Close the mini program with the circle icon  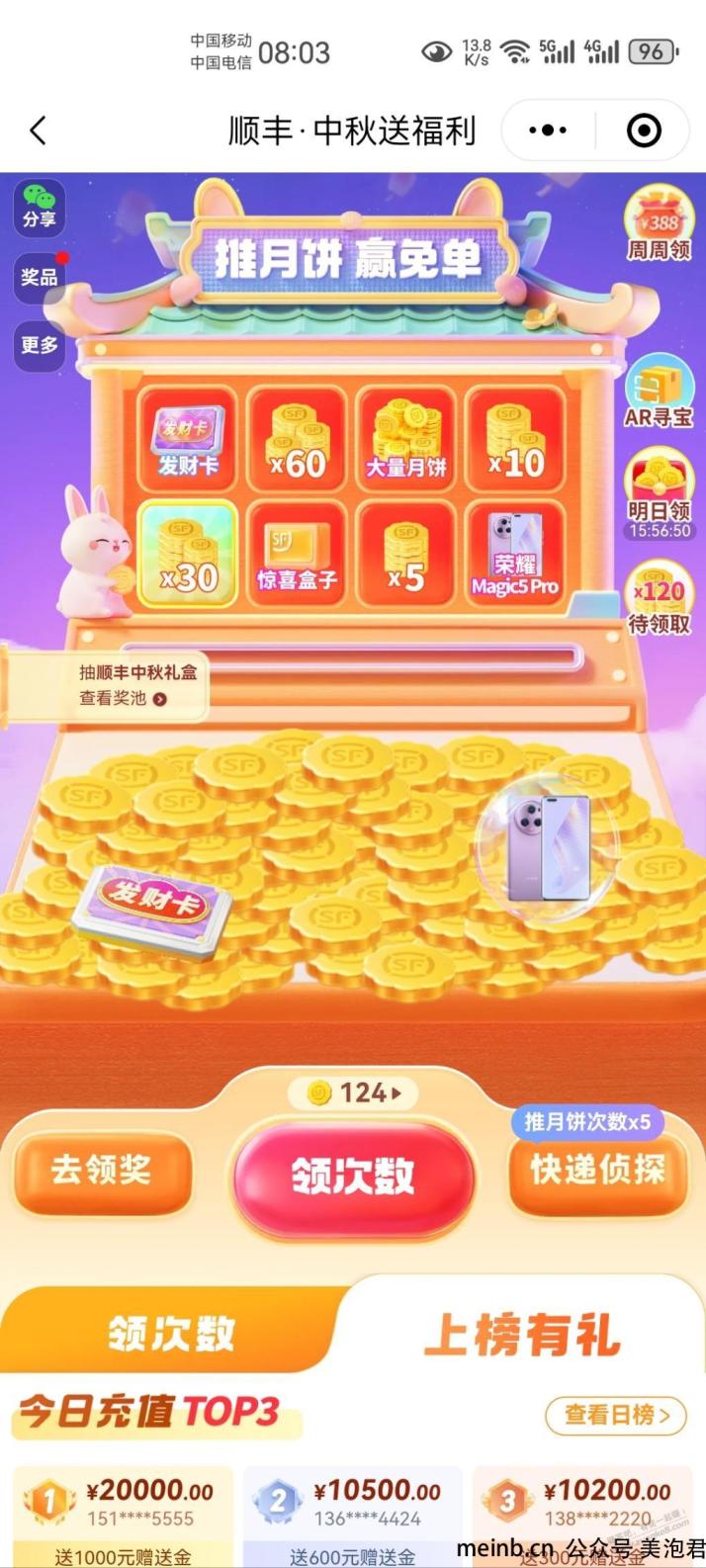(x=644, y=131)
